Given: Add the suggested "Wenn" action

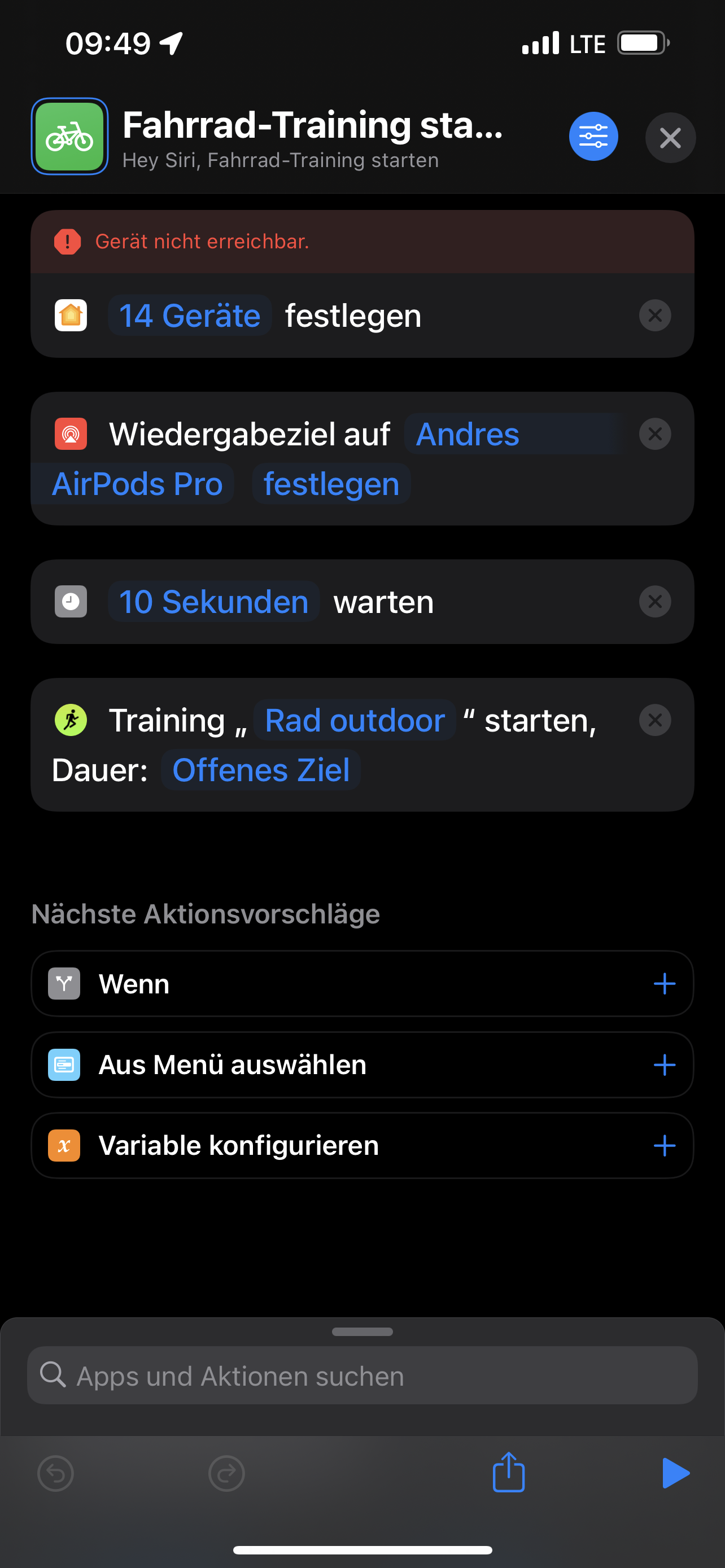Looking at the screenshot, I should (x=664, y=984).
